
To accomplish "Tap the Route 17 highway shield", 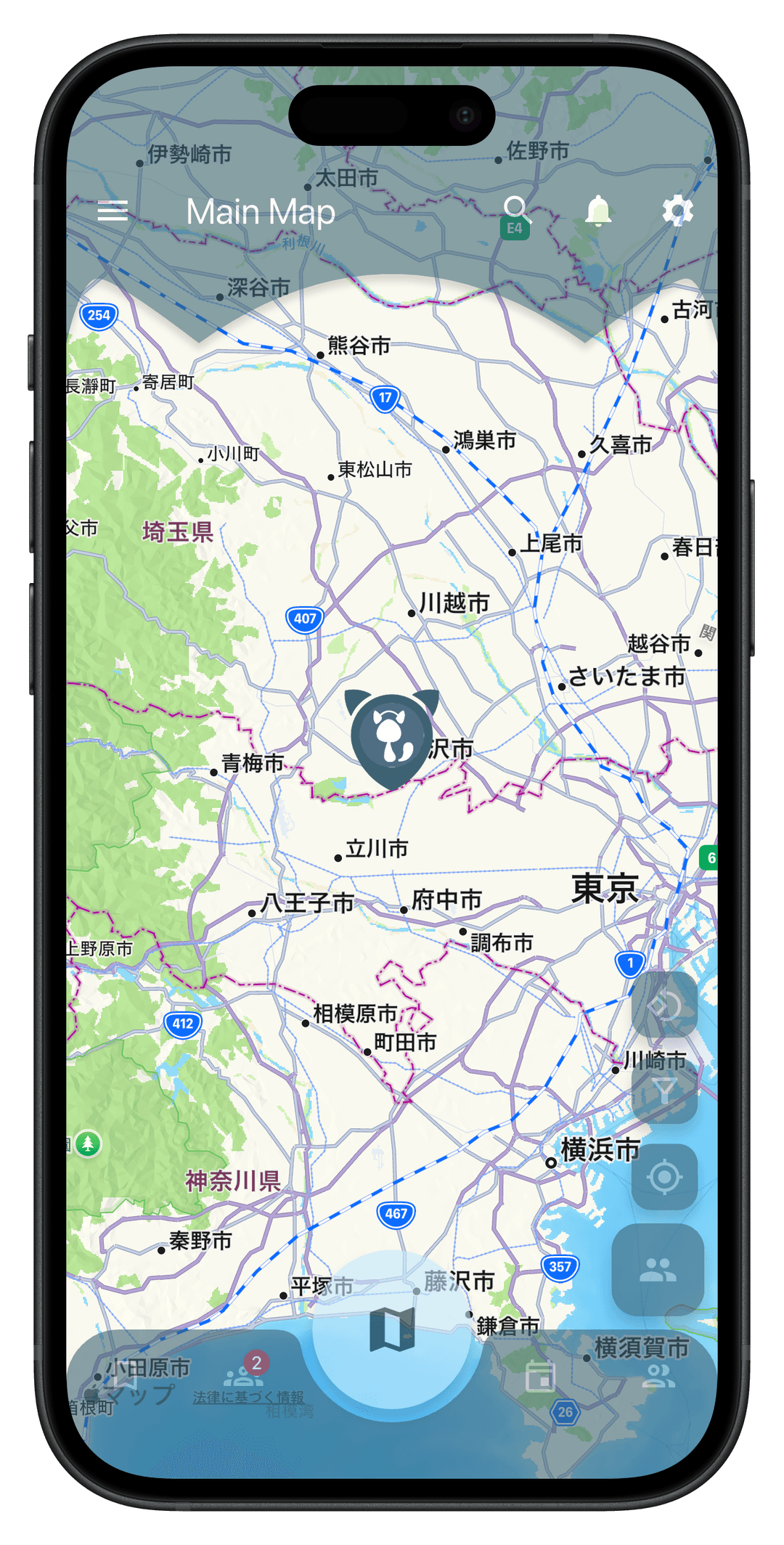I will [x=384, y=399].
